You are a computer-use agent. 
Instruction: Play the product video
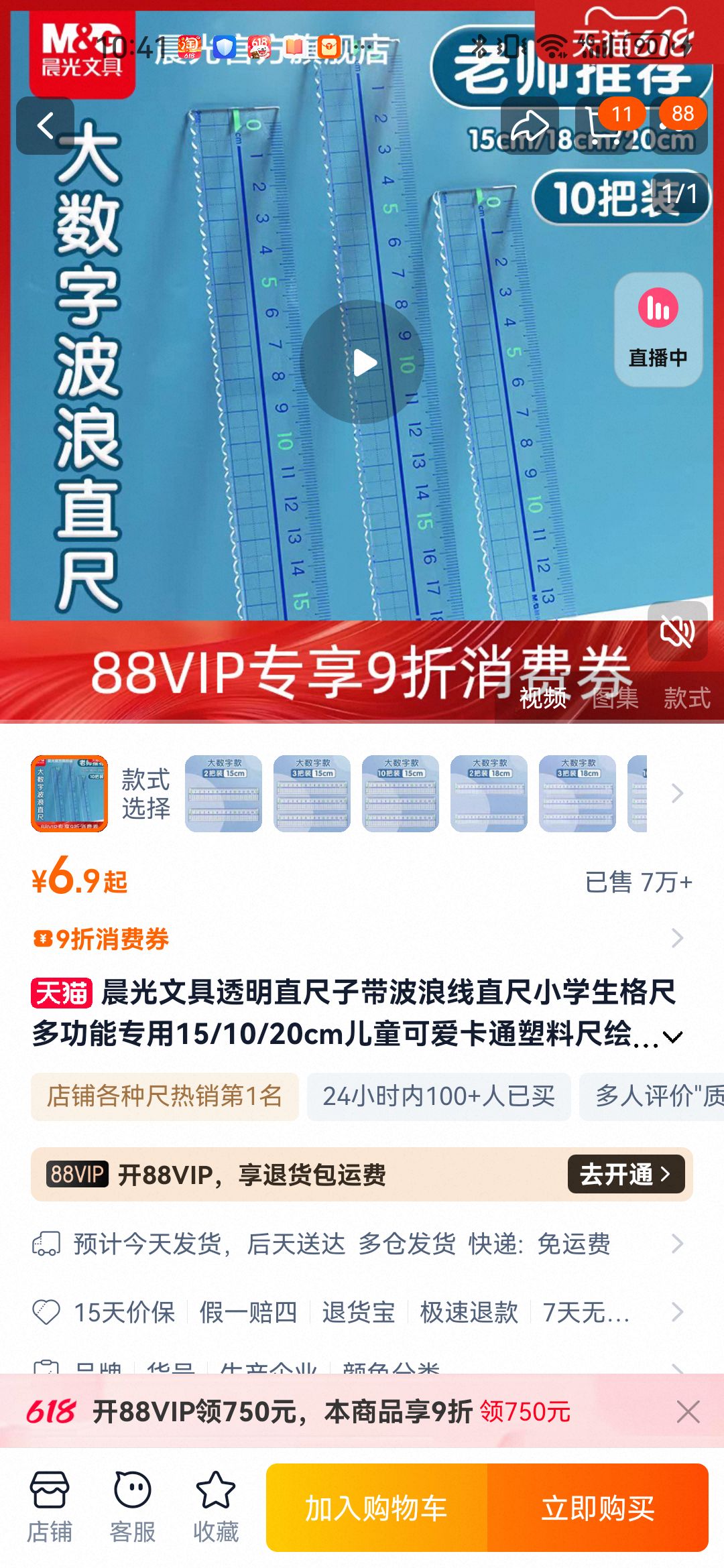pos(362,362)
